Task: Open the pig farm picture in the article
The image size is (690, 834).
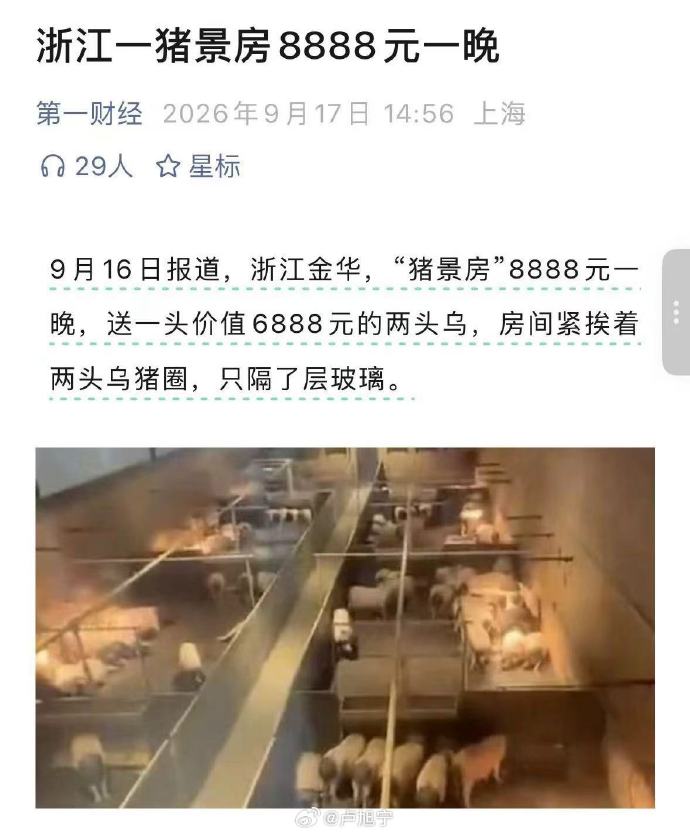Action: pos(345,628)
